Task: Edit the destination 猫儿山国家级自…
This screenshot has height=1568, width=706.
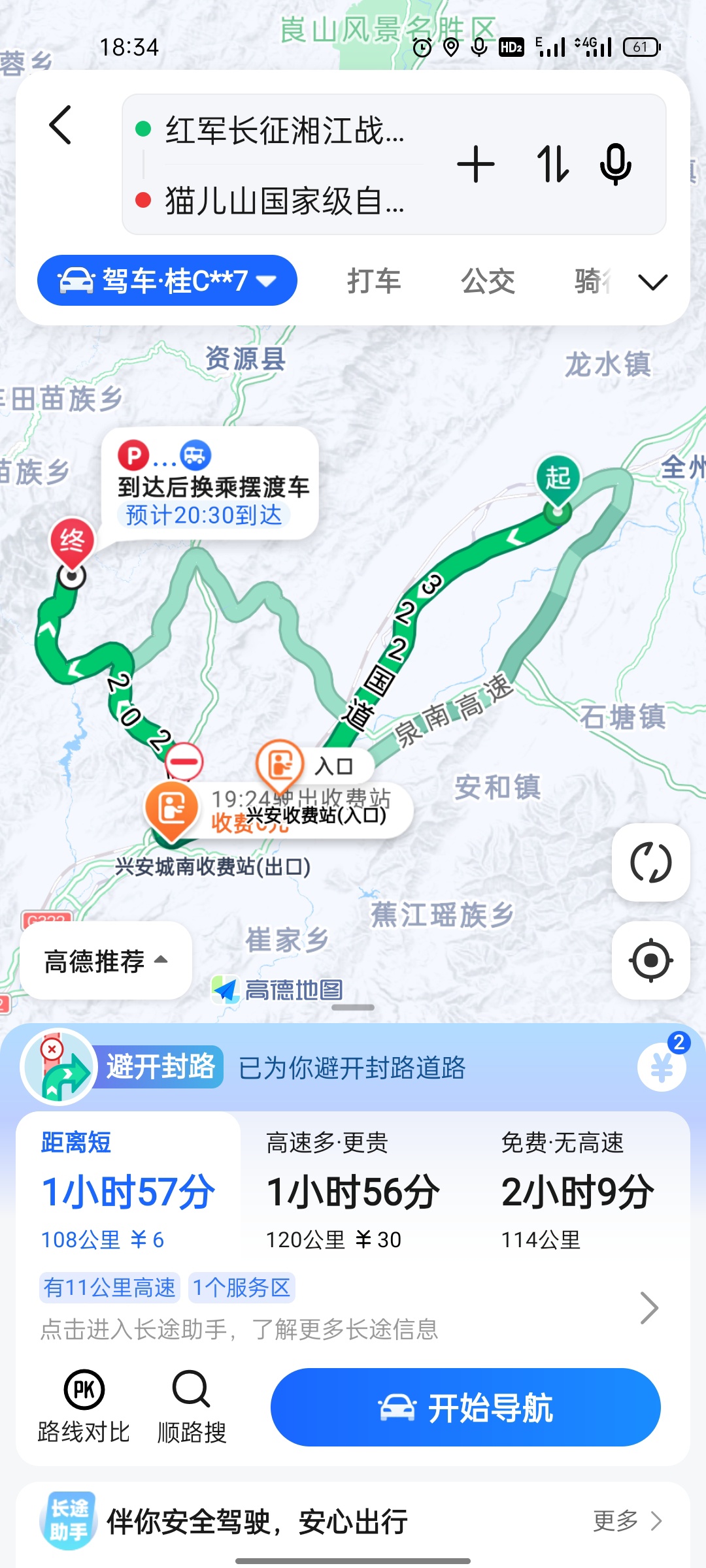Action: click(x=284, y=201)
